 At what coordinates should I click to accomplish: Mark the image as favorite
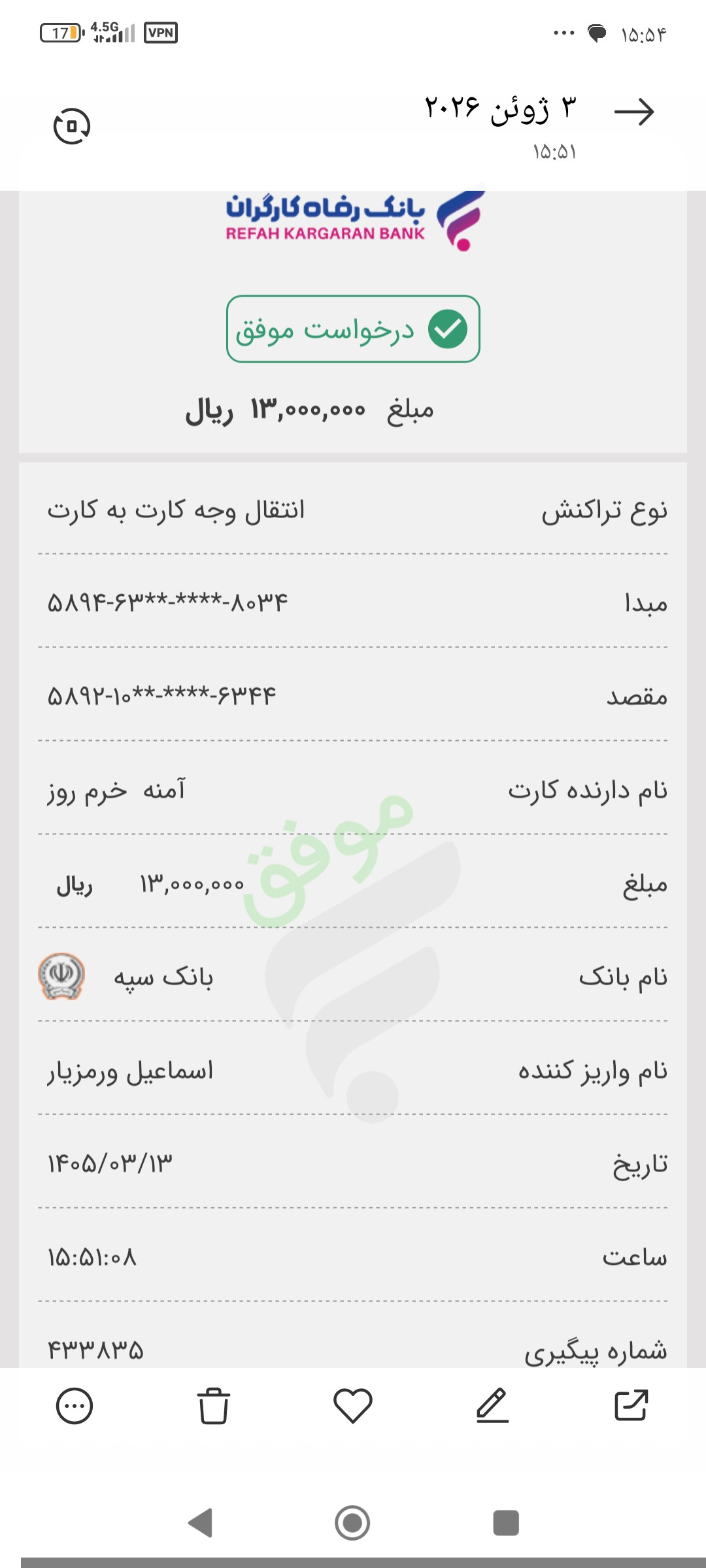pyautogui.click(x=353, y=1406)
